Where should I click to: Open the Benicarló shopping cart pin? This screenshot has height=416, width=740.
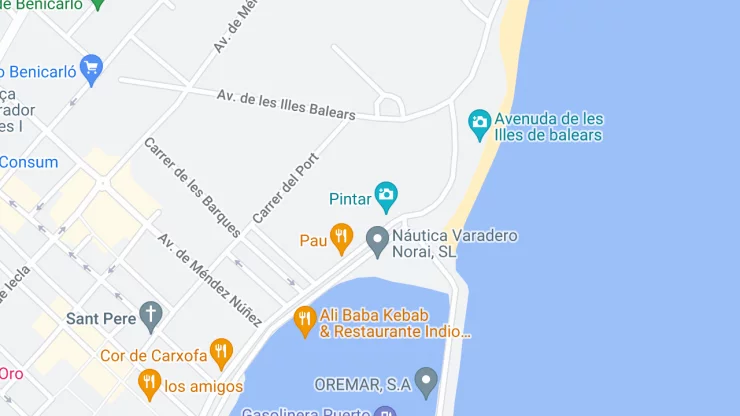(x=92, y=67)
